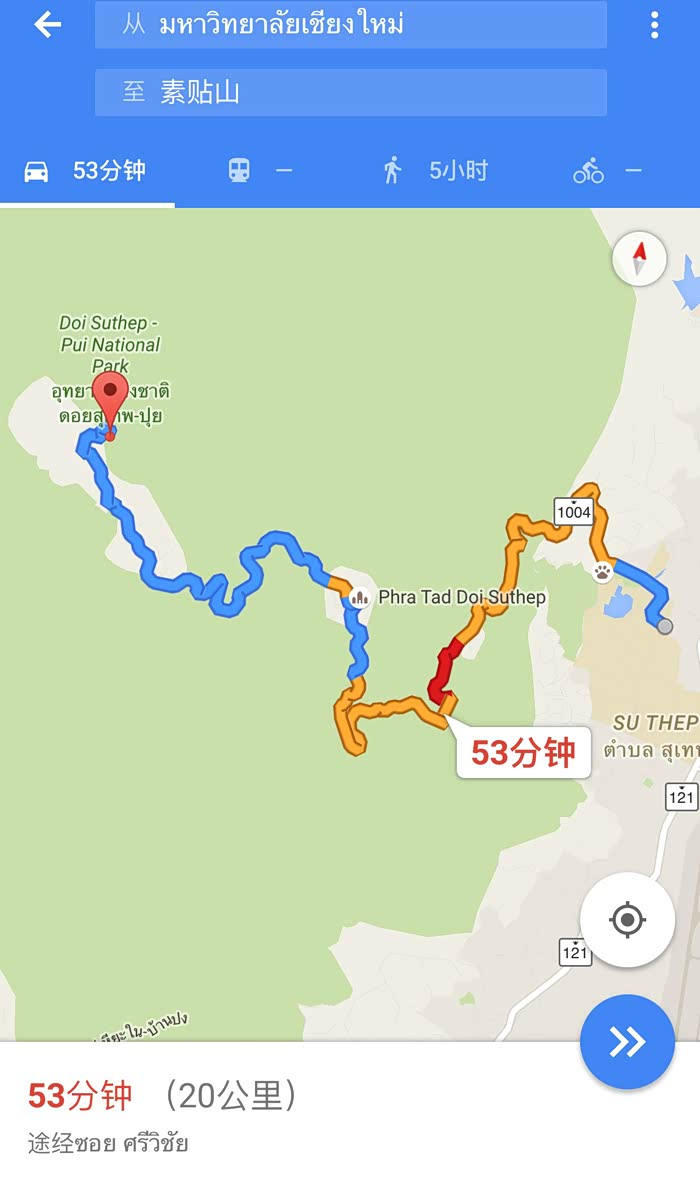Switch to the public transit tab
Viewport: 700px width, 1191px height.
pyautogui.click(x=262, y=171)
